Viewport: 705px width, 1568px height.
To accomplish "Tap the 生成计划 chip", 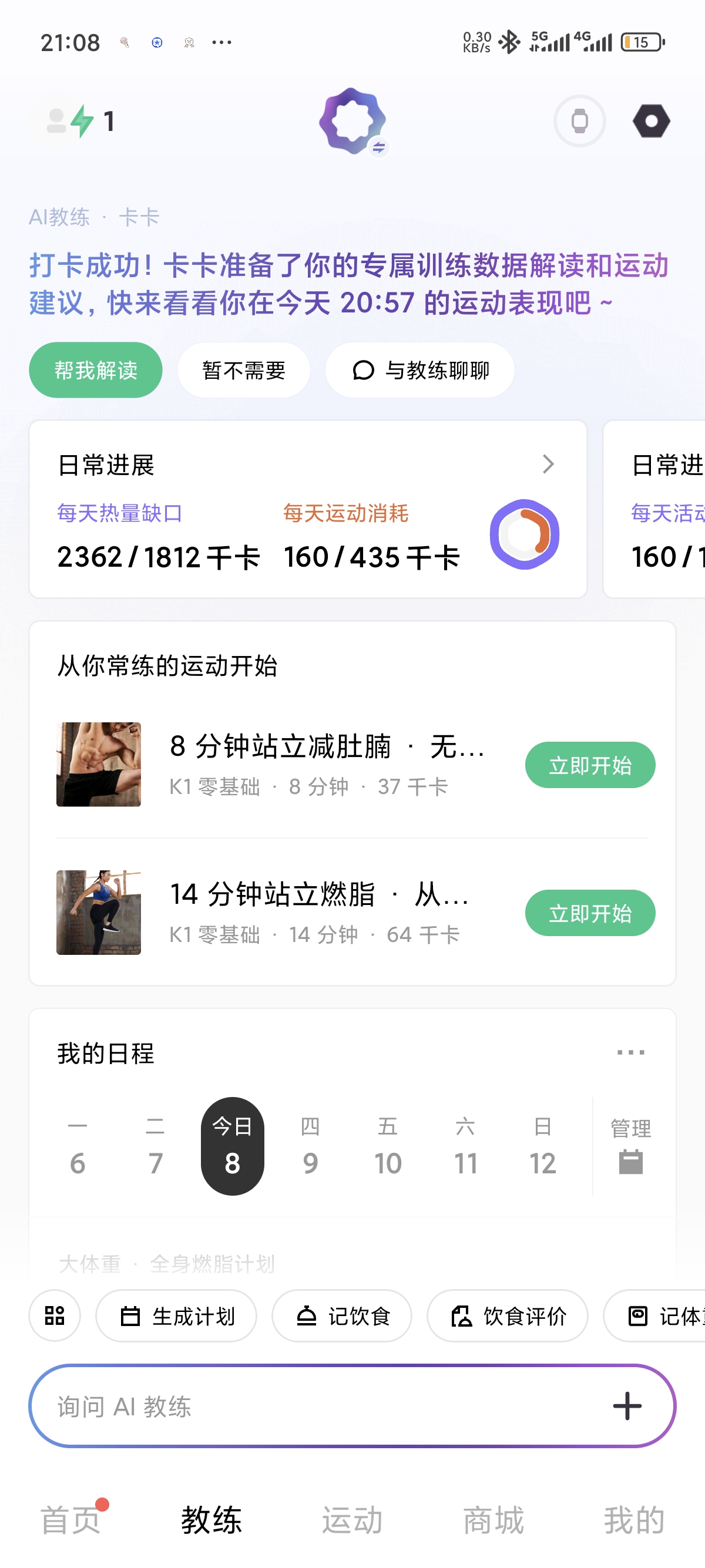I will tap(176, 1316).
